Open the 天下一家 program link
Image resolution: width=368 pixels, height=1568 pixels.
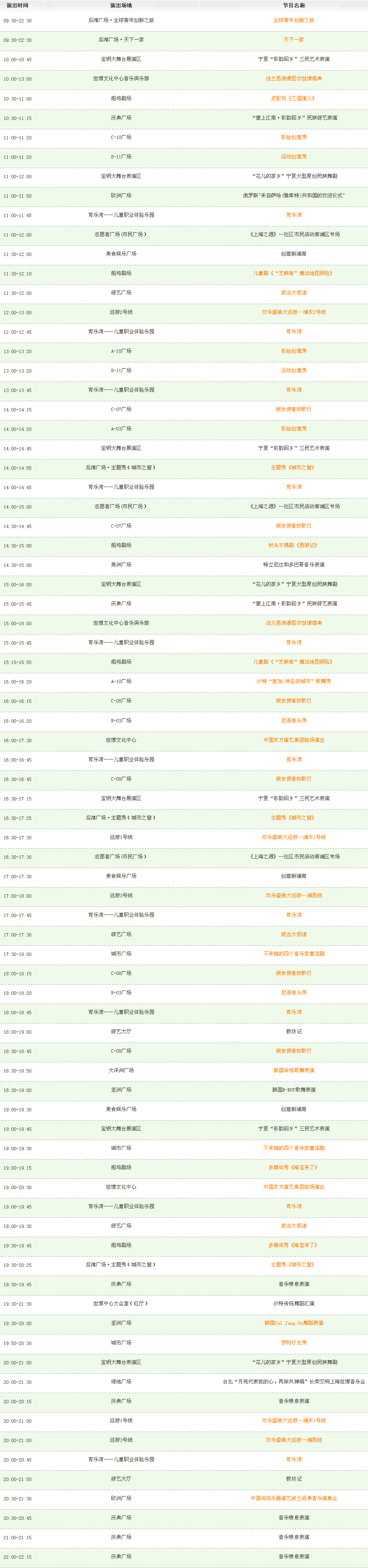[294, 40]
